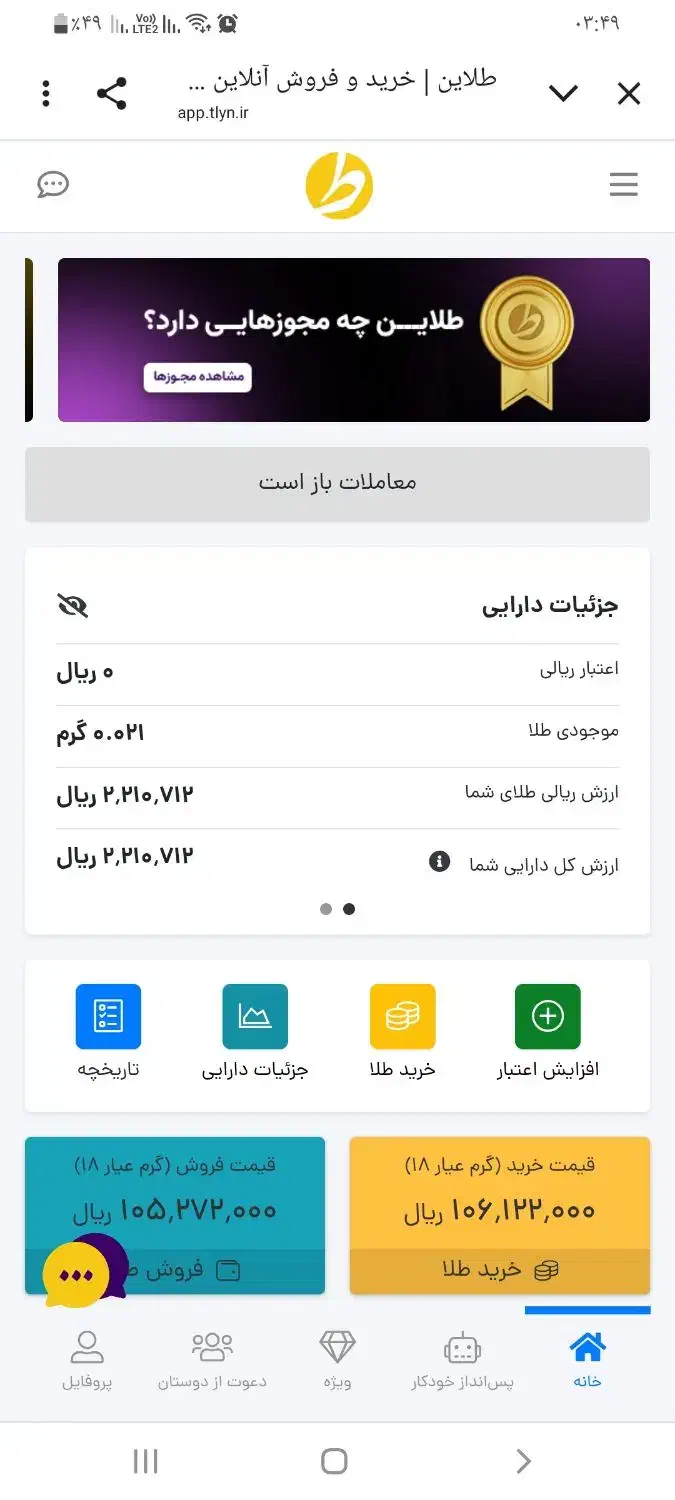Switch to پس‌انداز خودکار tab
675x1500 pixels.
(462, 1361)
